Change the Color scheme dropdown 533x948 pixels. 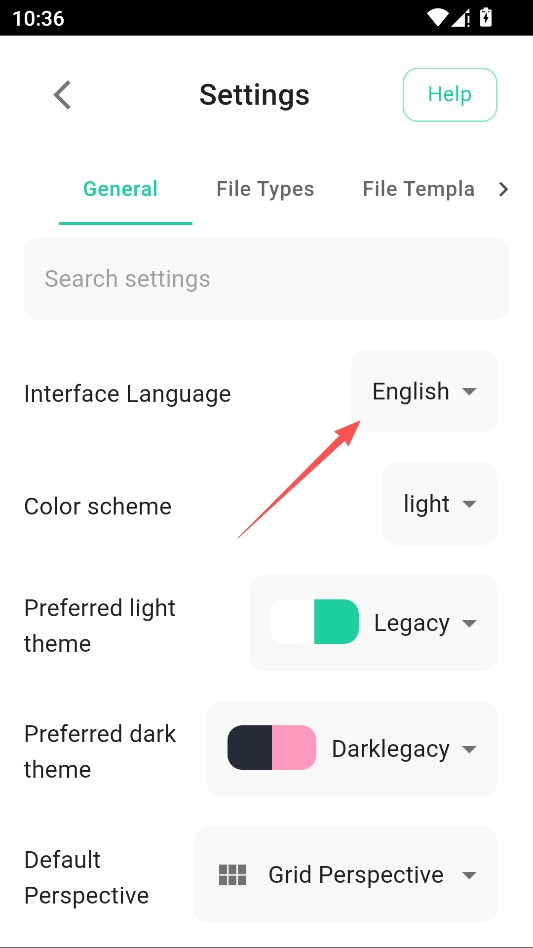point(440,504)
